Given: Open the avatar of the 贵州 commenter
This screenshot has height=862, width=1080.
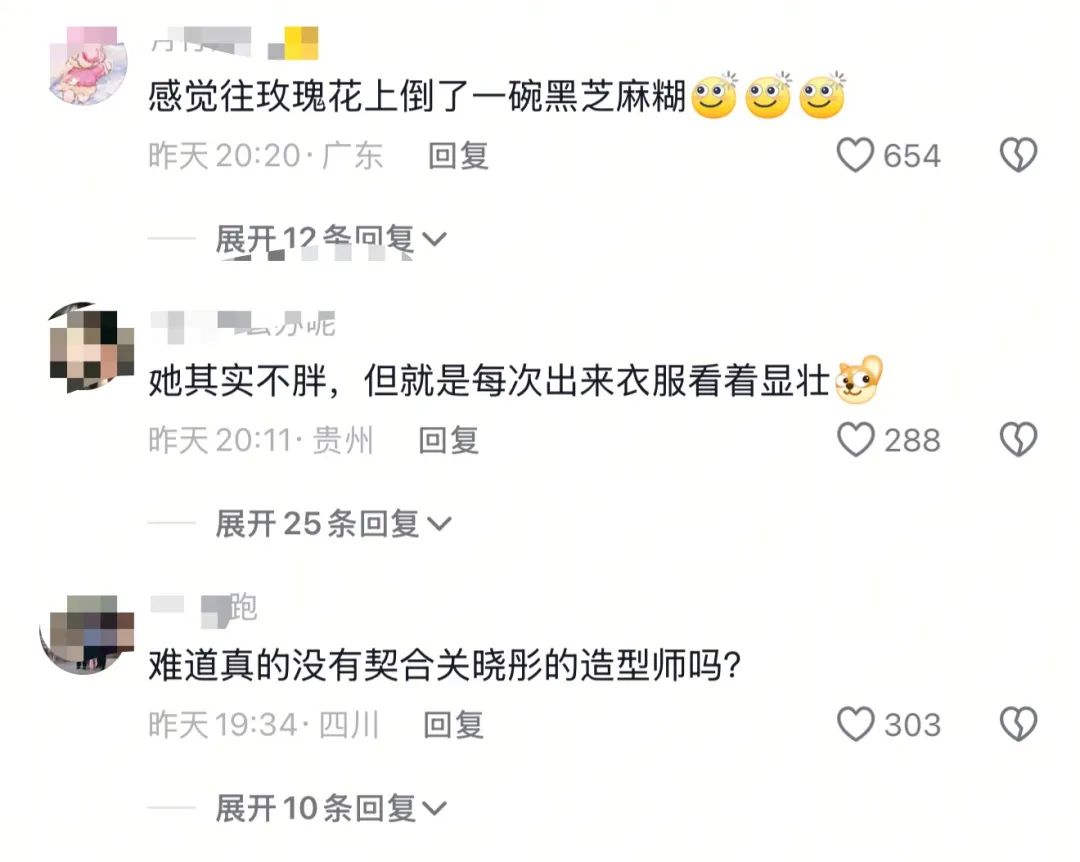Looking at the screenshot, I should 92,345.
